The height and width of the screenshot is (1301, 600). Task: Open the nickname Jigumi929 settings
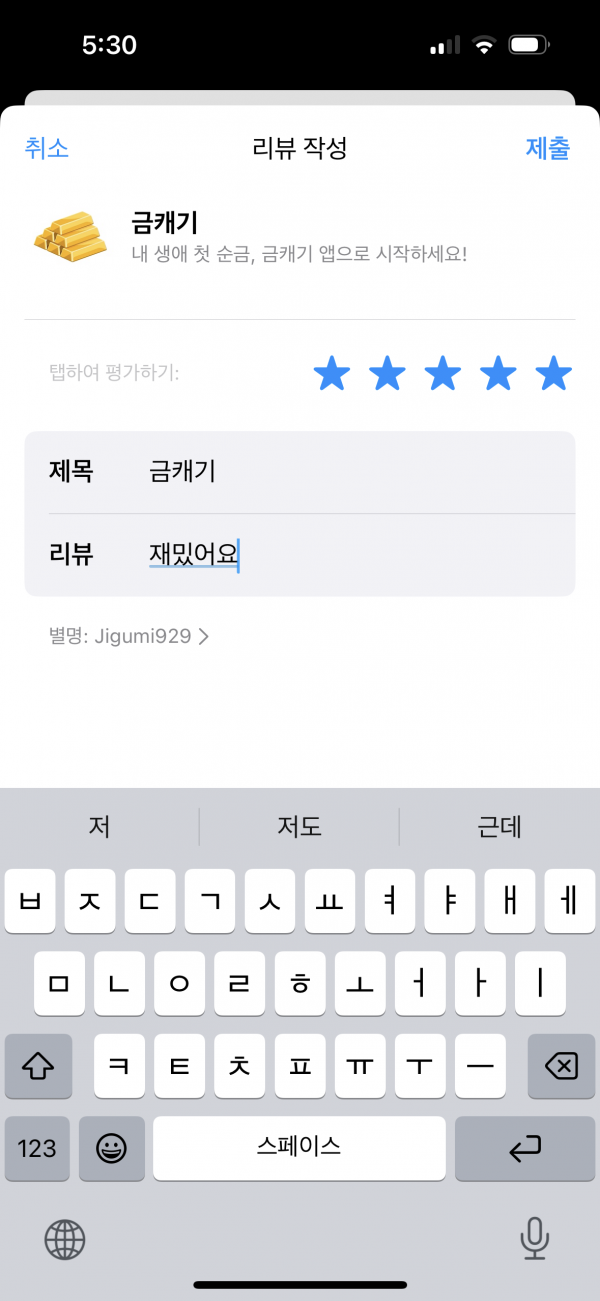(x=128, y=636)
